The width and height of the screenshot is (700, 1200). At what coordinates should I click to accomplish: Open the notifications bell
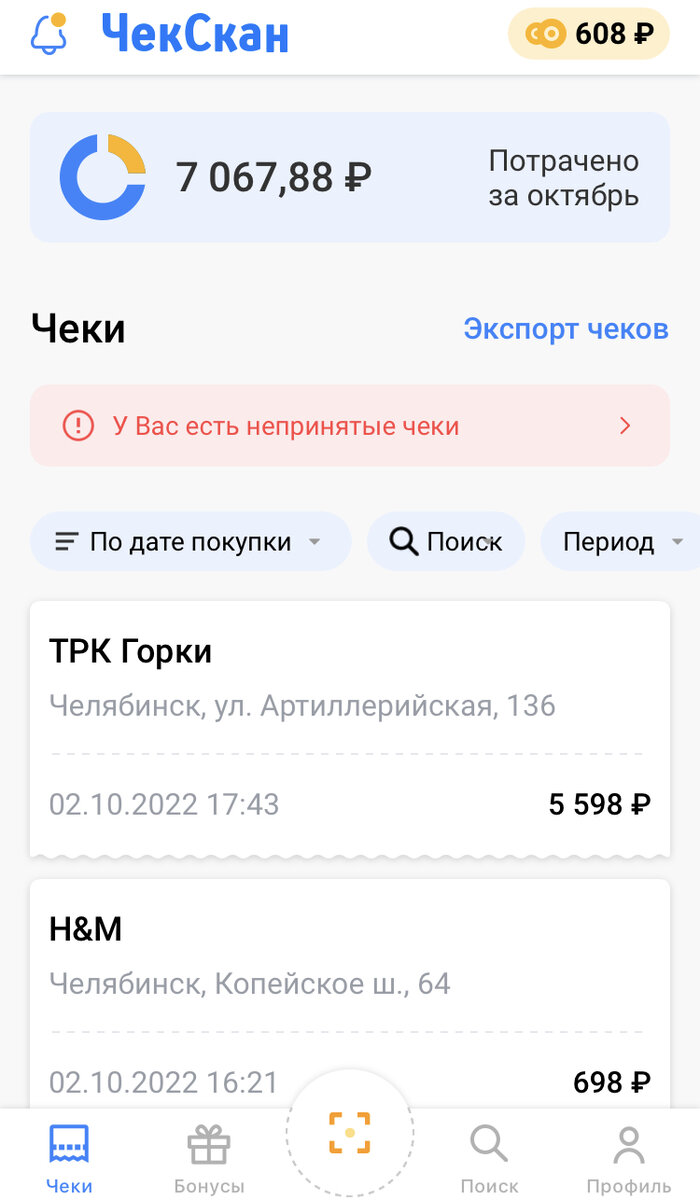(x=49, y=34)
